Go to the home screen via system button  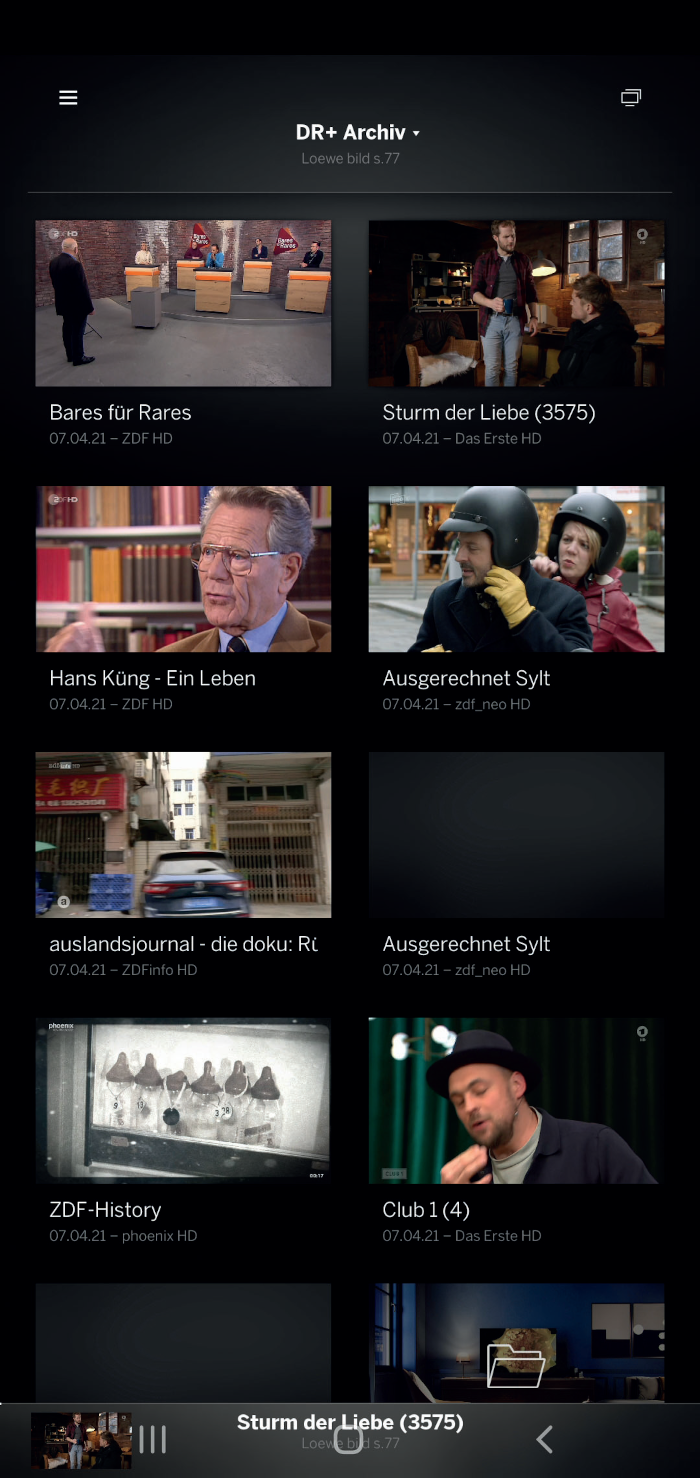[348, 1440]
